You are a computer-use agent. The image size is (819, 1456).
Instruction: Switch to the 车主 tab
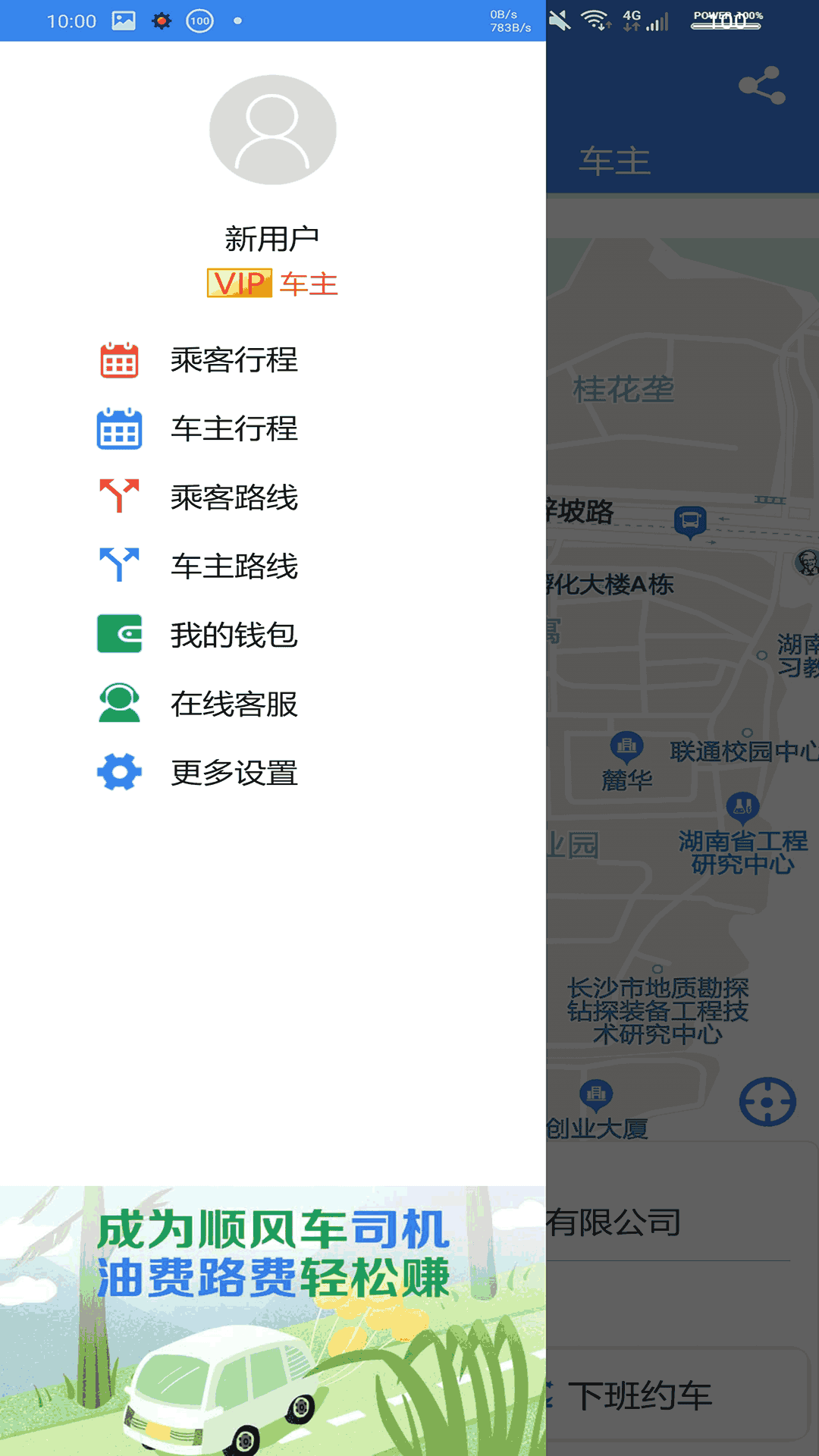[616, 158]
